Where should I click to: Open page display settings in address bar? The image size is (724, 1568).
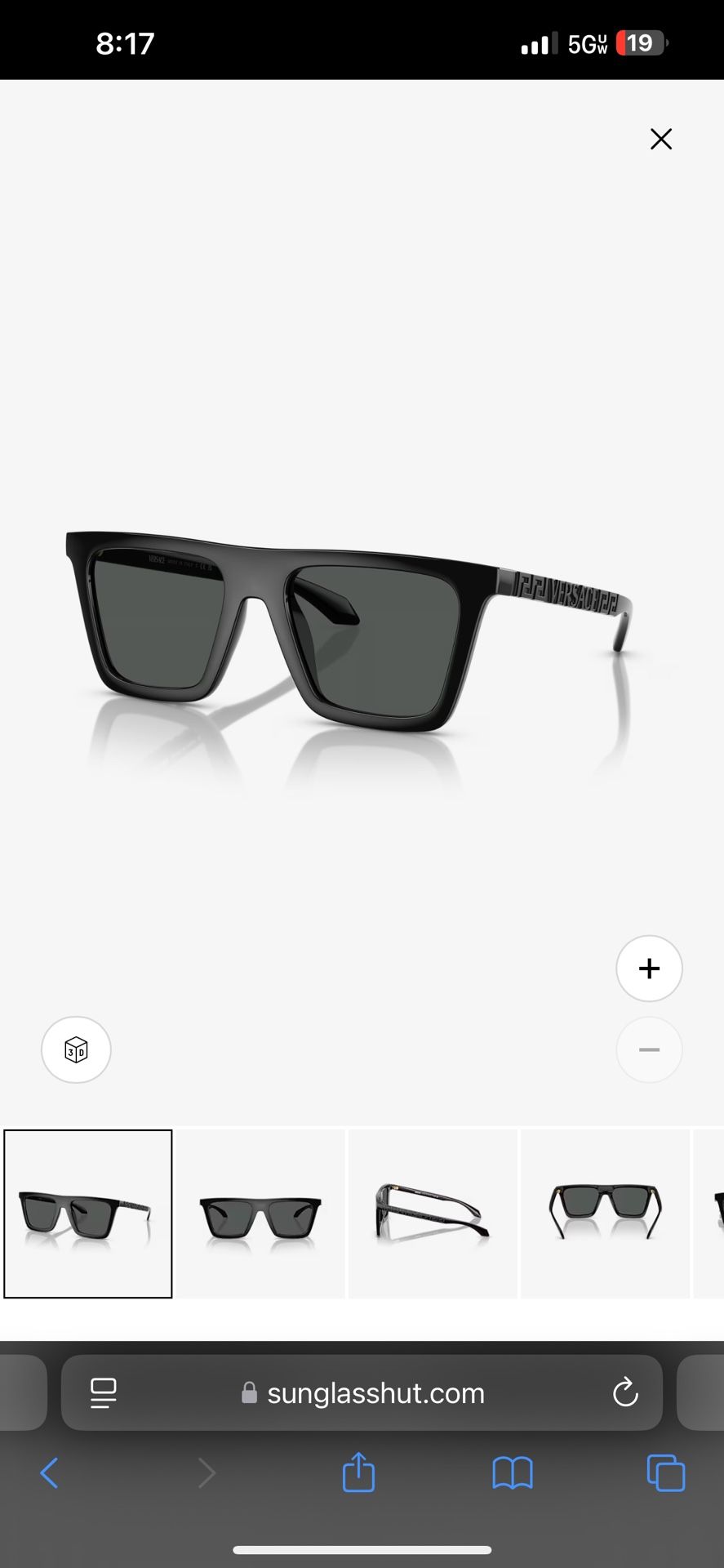tap(104, 1393)
